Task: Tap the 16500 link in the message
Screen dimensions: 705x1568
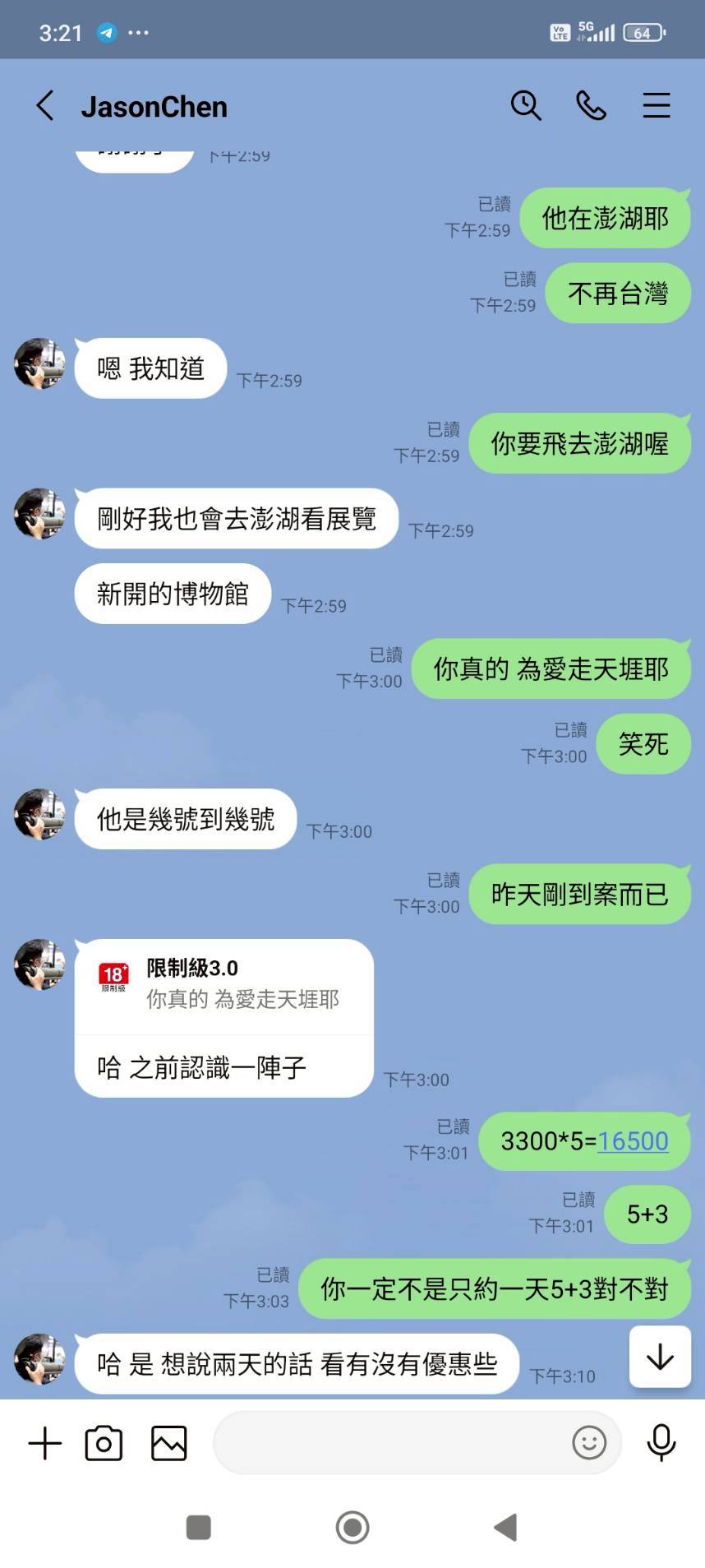Action: click(x=633, y=1141)
